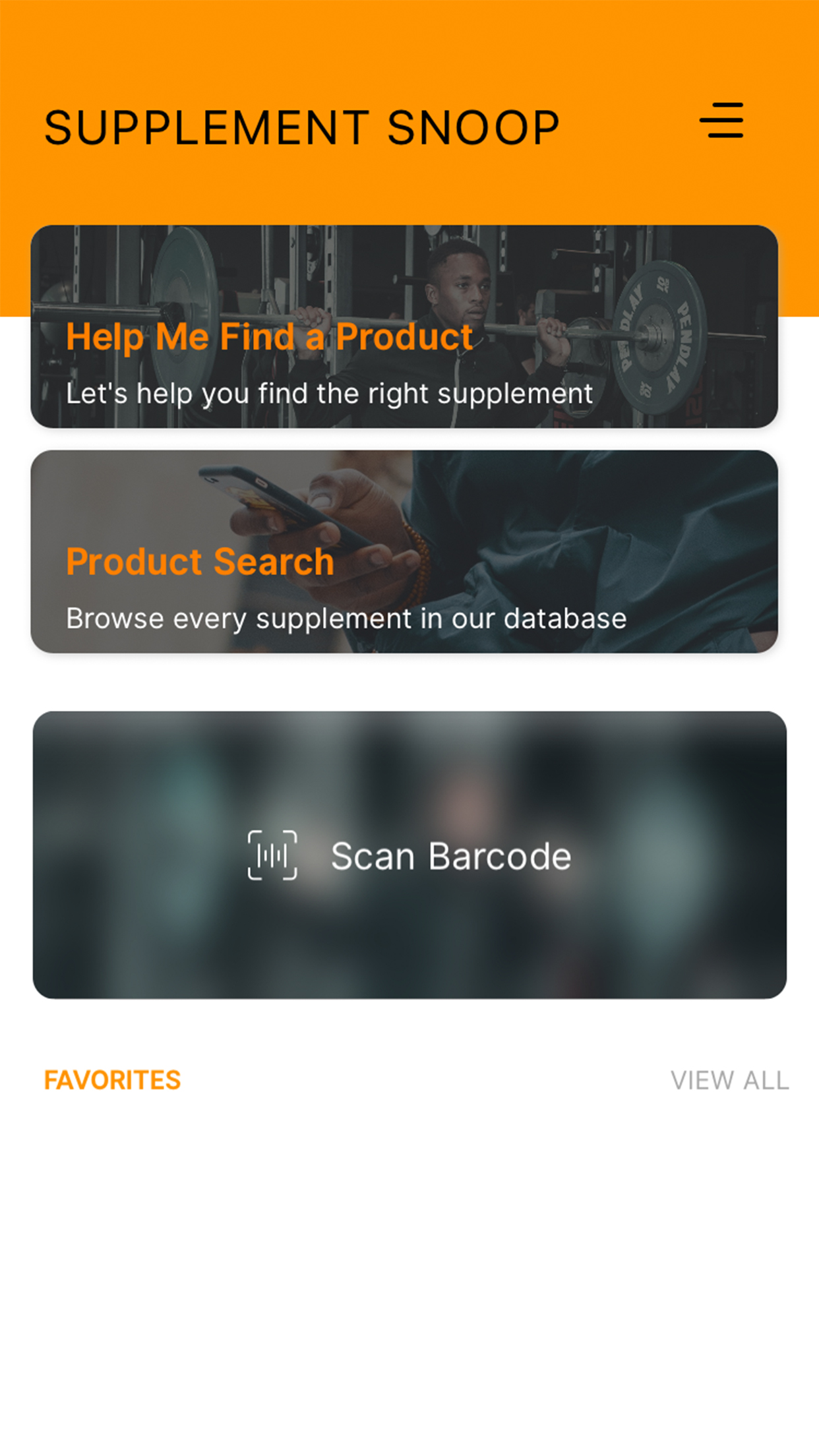Select the FAVORITES section header

click(x=112, y=1080)
